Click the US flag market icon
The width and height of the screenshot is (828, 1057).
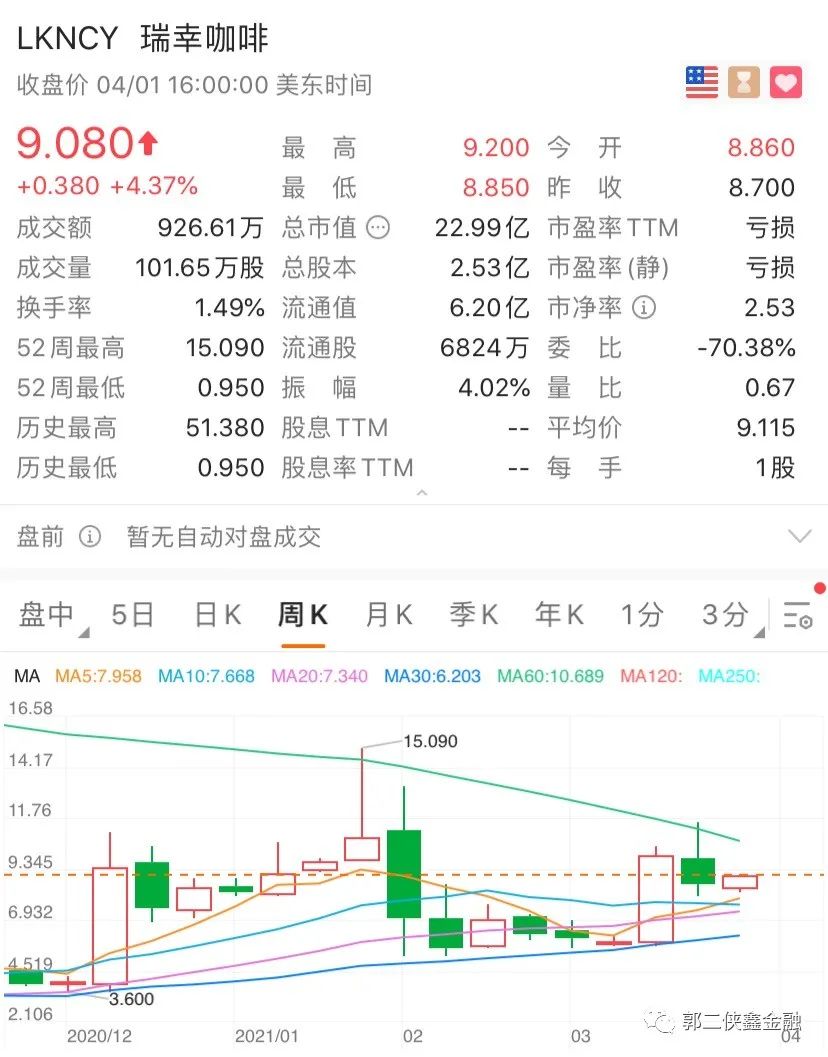pos(700,82)
